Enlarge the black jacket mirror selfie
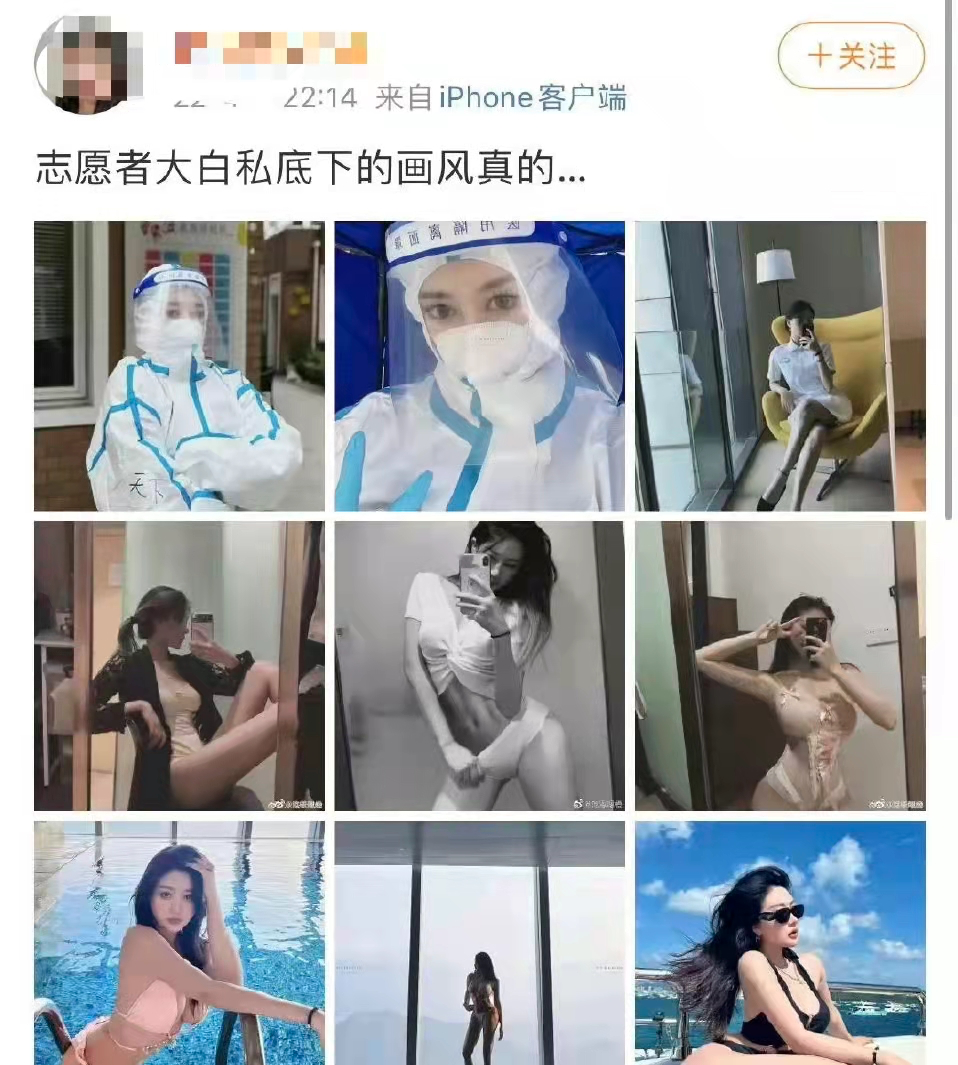 (x=179, y=666)
